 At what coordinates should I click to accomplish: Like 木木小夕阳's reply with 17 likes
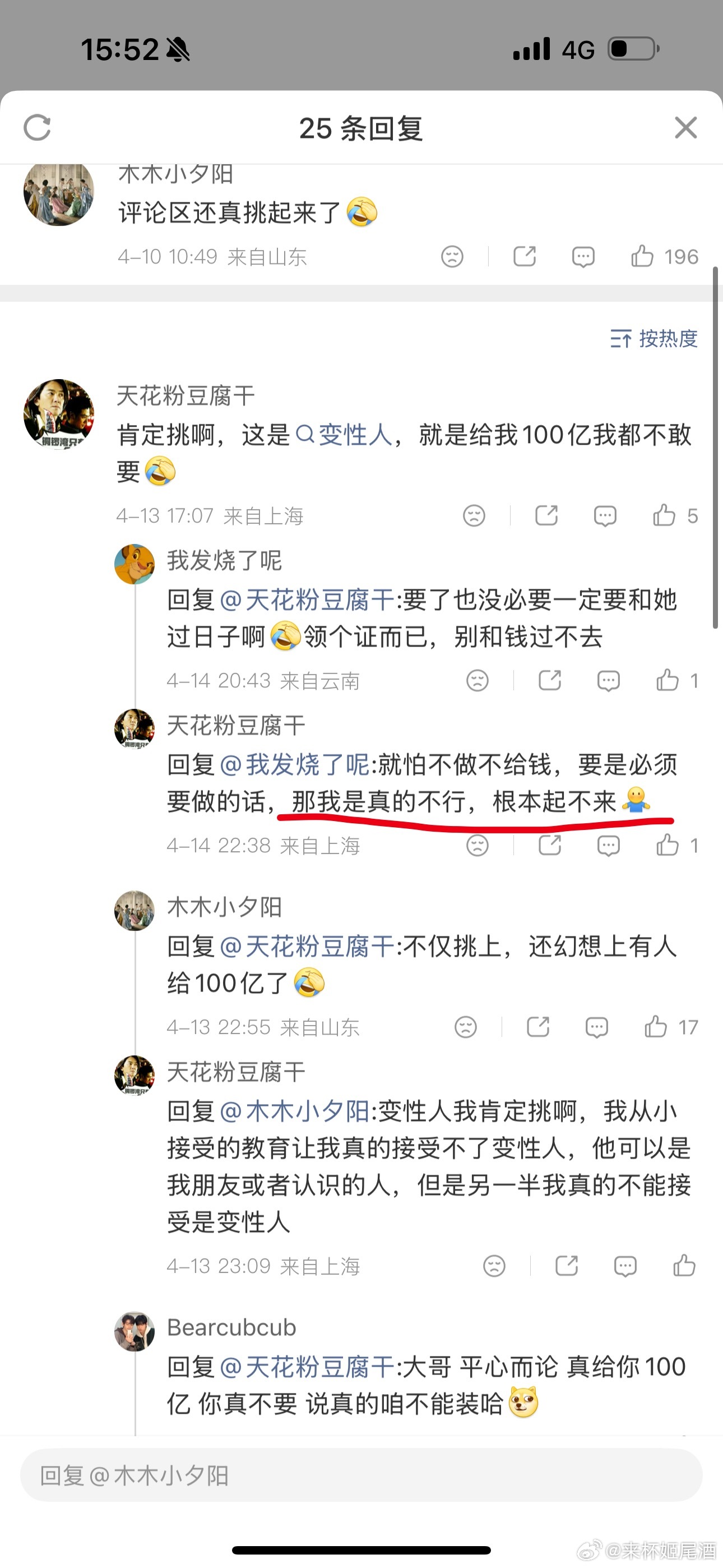tap(656, 1027)
